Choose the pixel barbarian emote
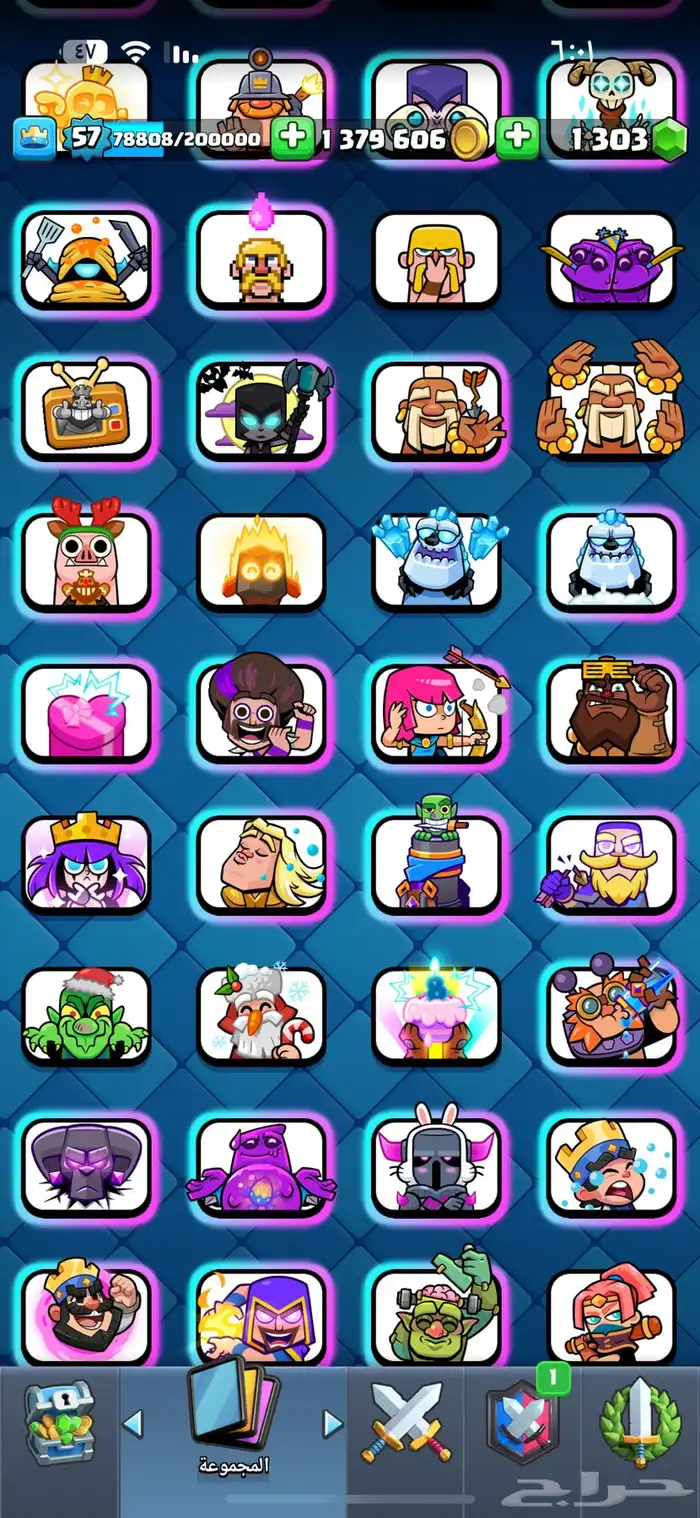The image size is (700, 1518). click(x=262, y=258)
